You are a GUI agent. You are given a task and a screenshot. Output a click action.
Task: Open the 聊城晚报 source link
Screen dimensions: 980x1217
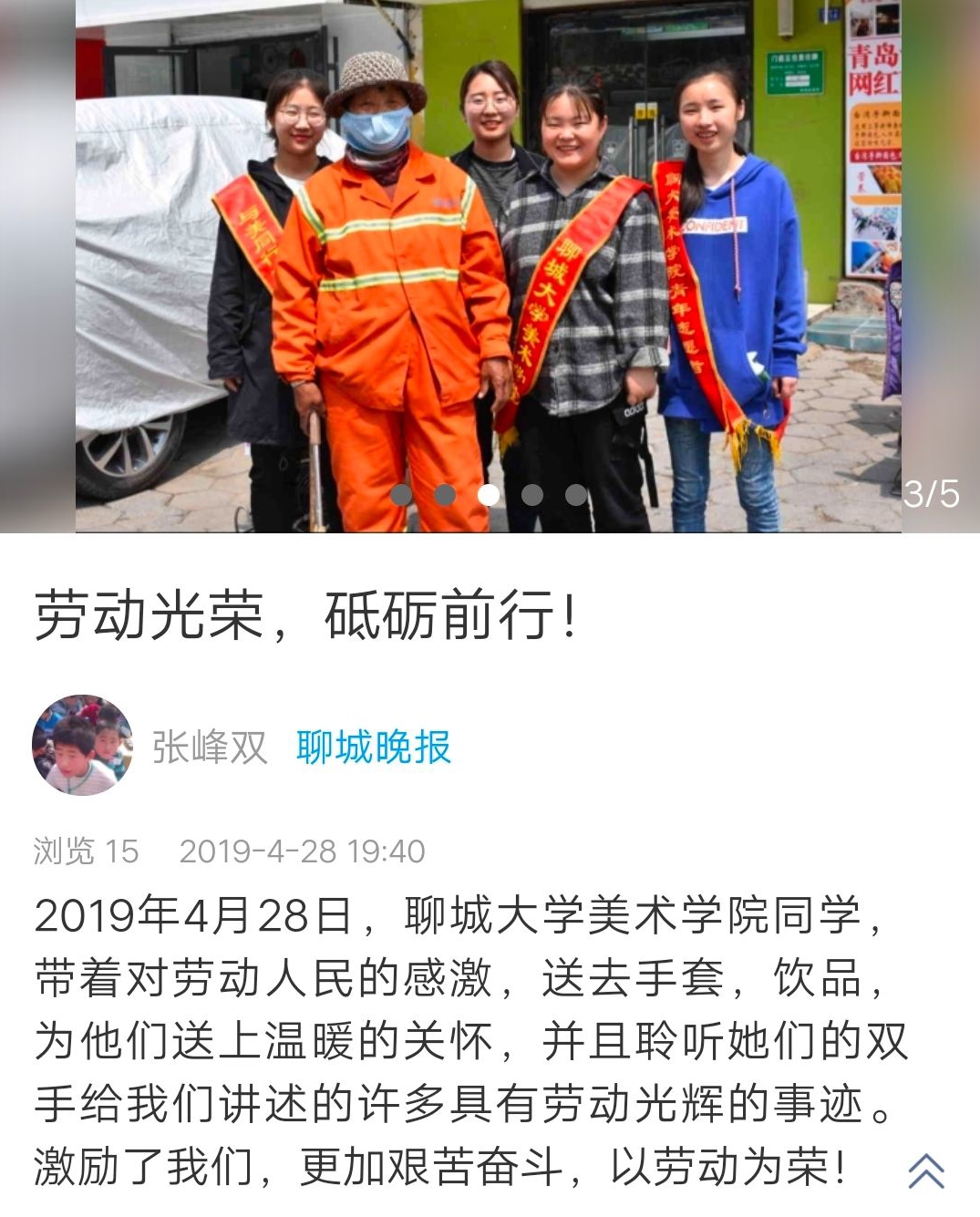click(374, 748)
